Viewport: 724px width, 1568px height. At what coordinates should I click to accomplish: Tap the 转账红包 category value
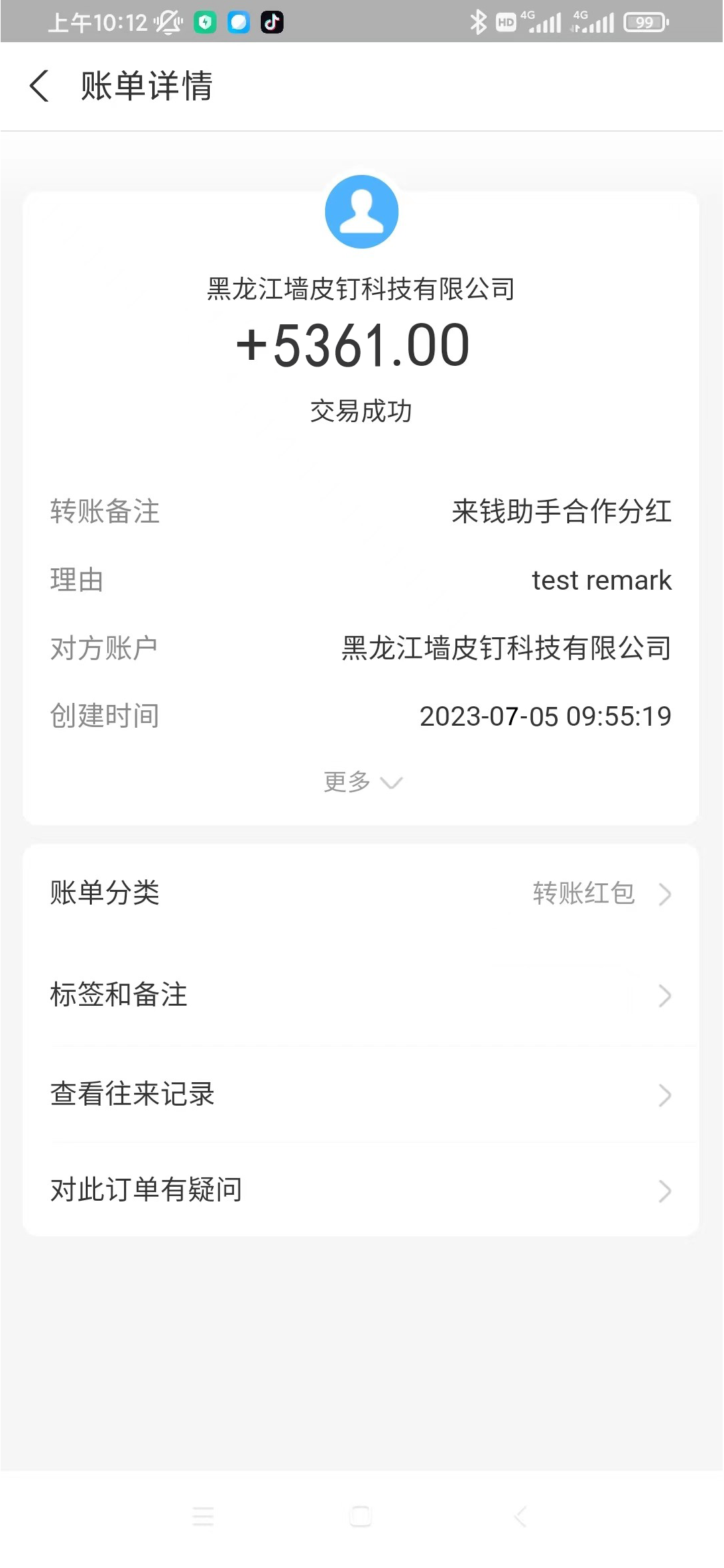tap(581, 893)
